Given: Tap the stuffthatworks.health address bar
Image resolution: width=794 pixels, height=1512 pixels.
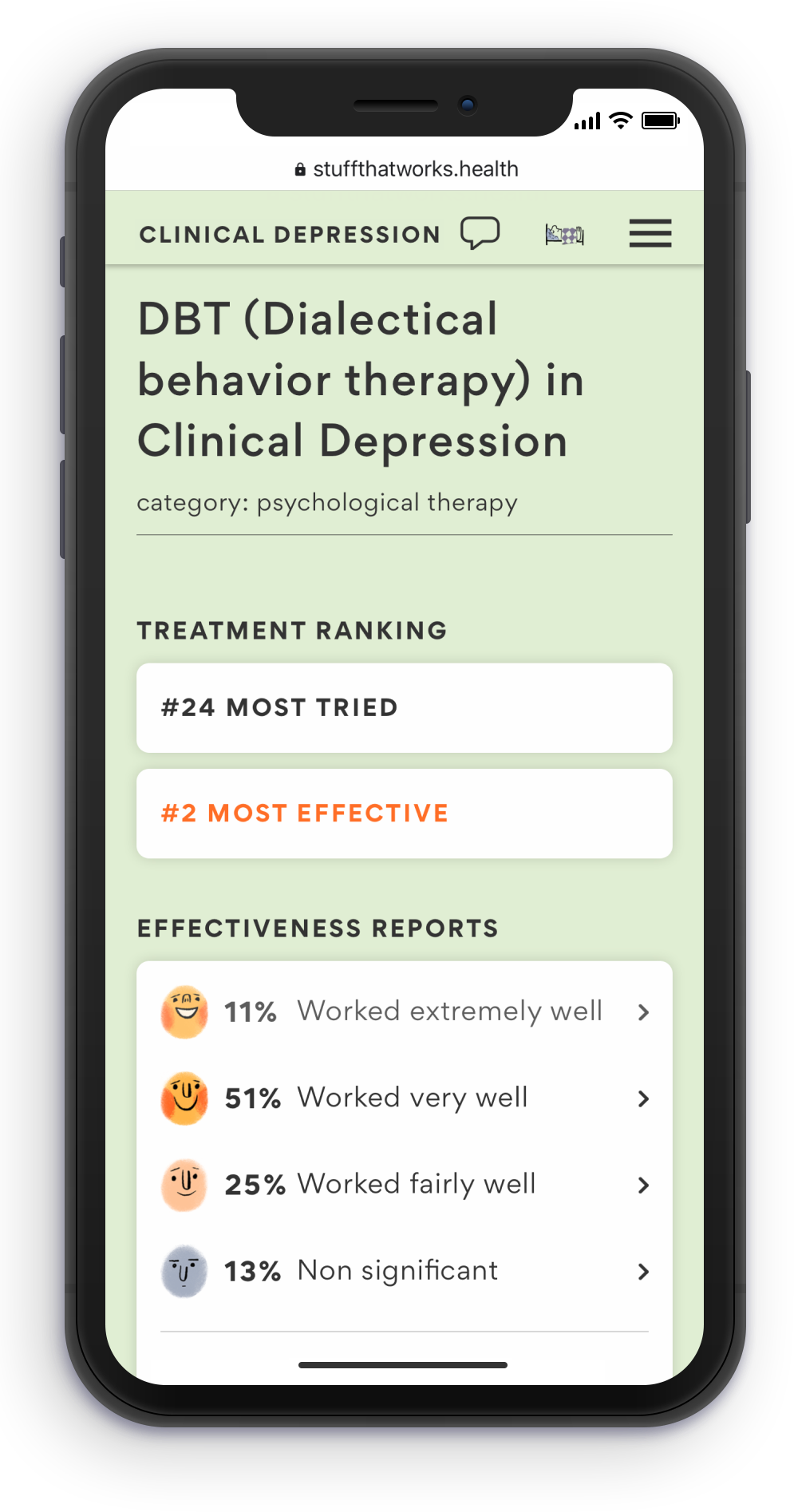Looking at the screenshot, I should coord(406,169).
